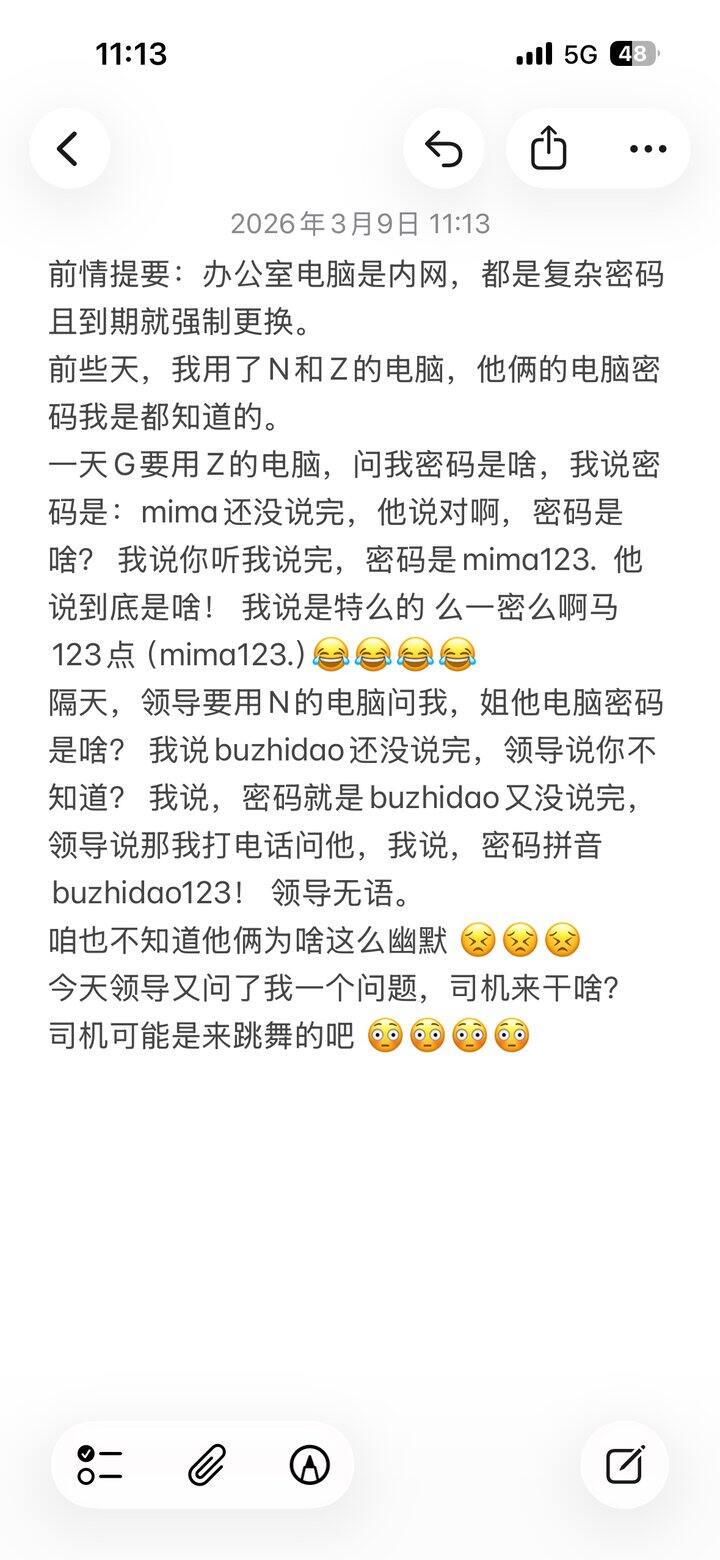Share this note
The height and width of the screenshot is (1560, 720).
548,149
